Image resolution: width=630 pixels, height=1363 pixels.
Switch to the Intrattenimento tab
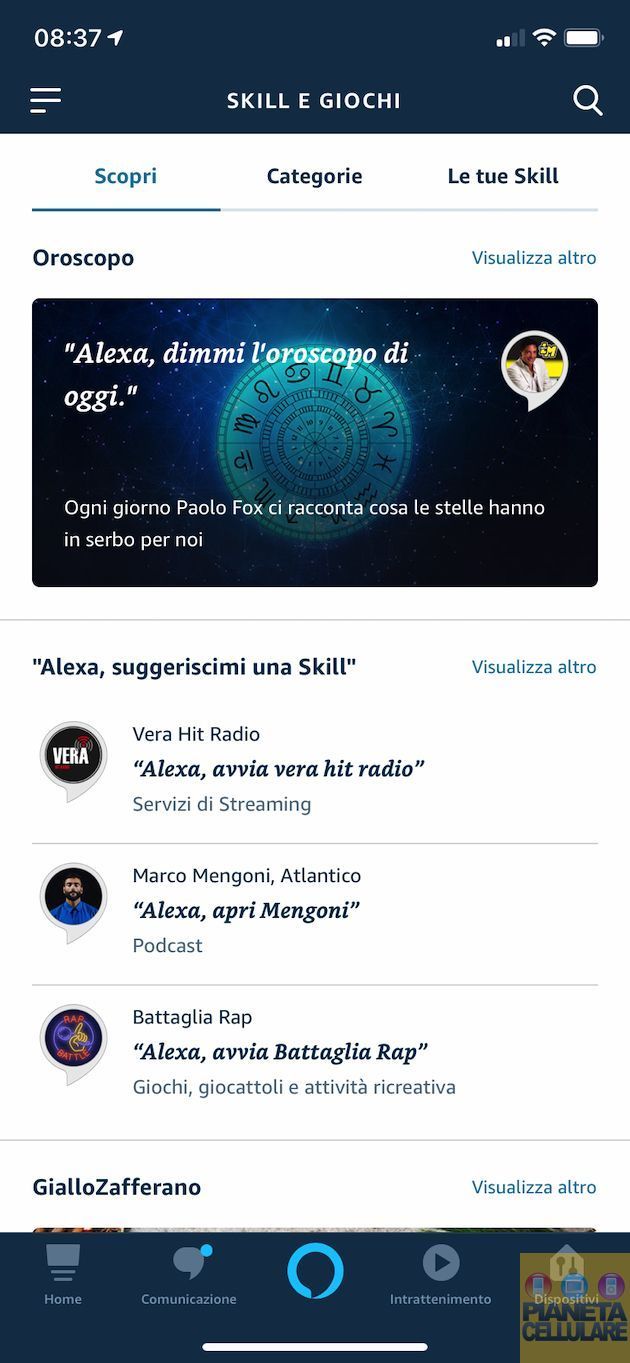440,1275
